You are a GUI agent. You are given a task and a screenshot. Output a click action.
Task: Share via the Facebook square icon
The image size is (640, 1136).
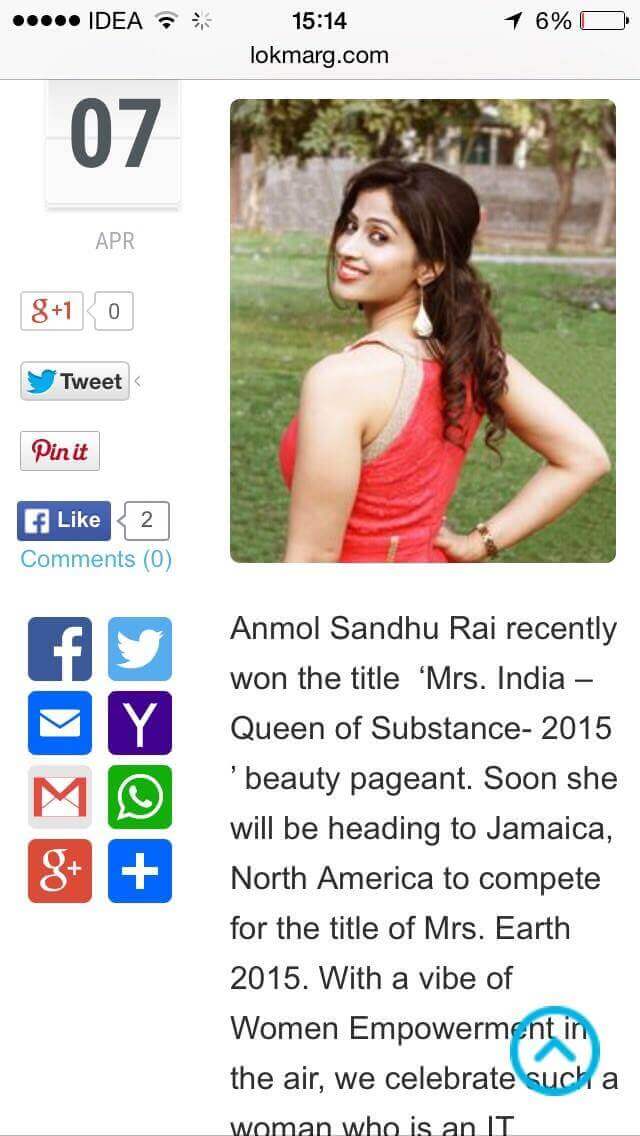(60, 649)
